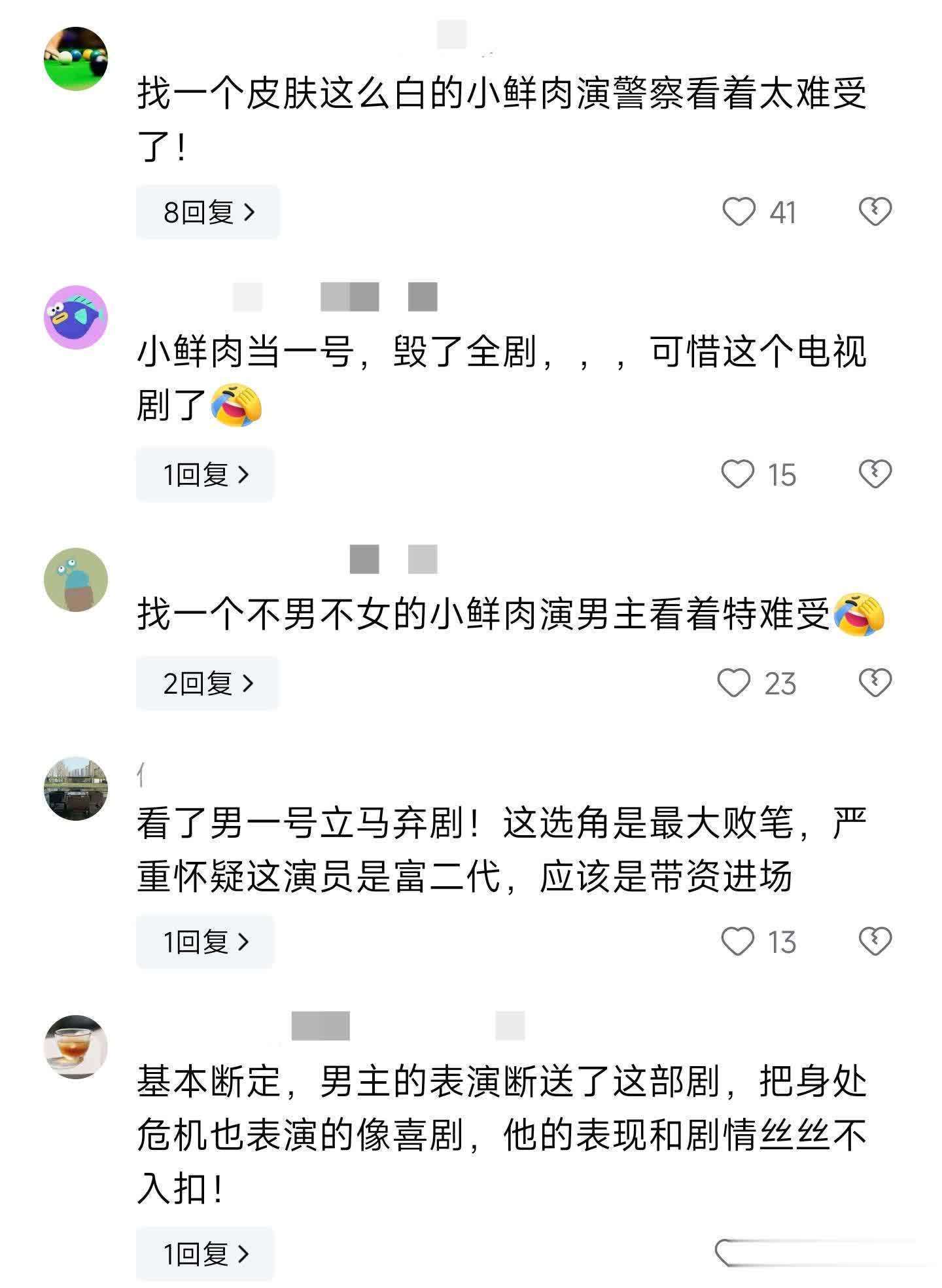Like the comment with 15 likes
Viewport: 942px width, 1288px height.
[x=737, y=474]
